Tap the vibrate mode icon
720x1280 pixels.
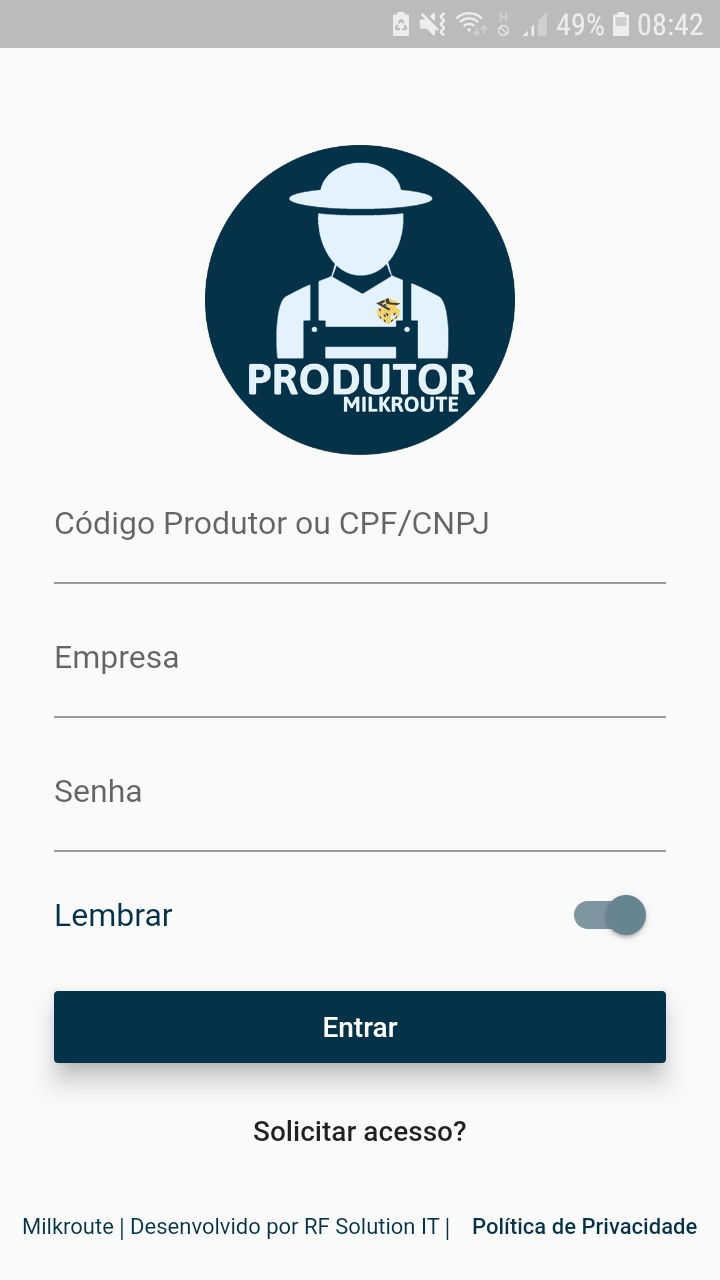pos(433,22)
